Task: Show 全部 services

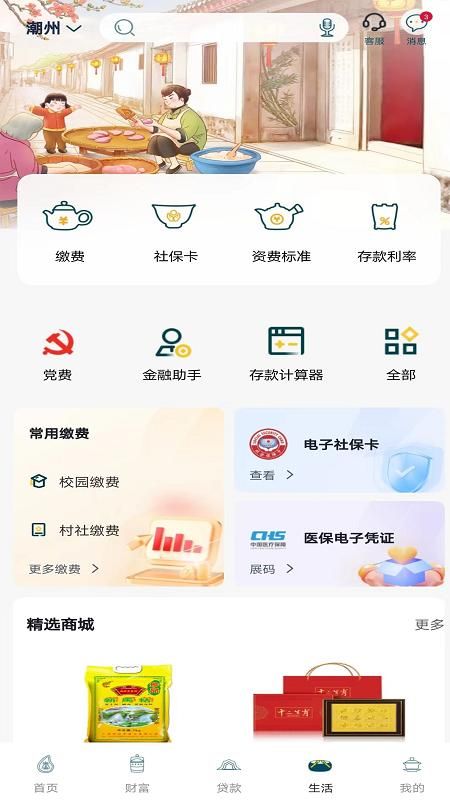Action: 401,355
